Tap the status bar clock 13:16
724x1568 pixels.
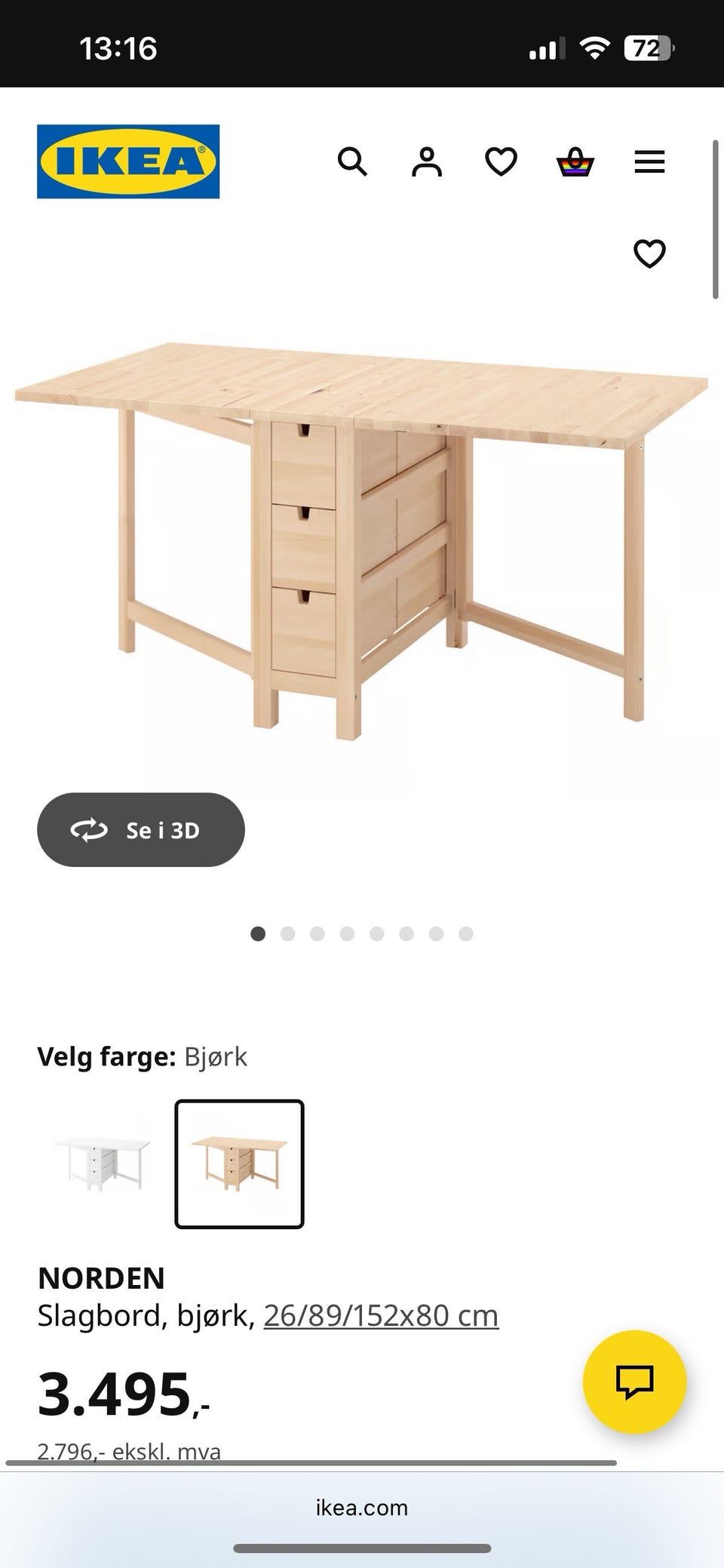(121, 49)
